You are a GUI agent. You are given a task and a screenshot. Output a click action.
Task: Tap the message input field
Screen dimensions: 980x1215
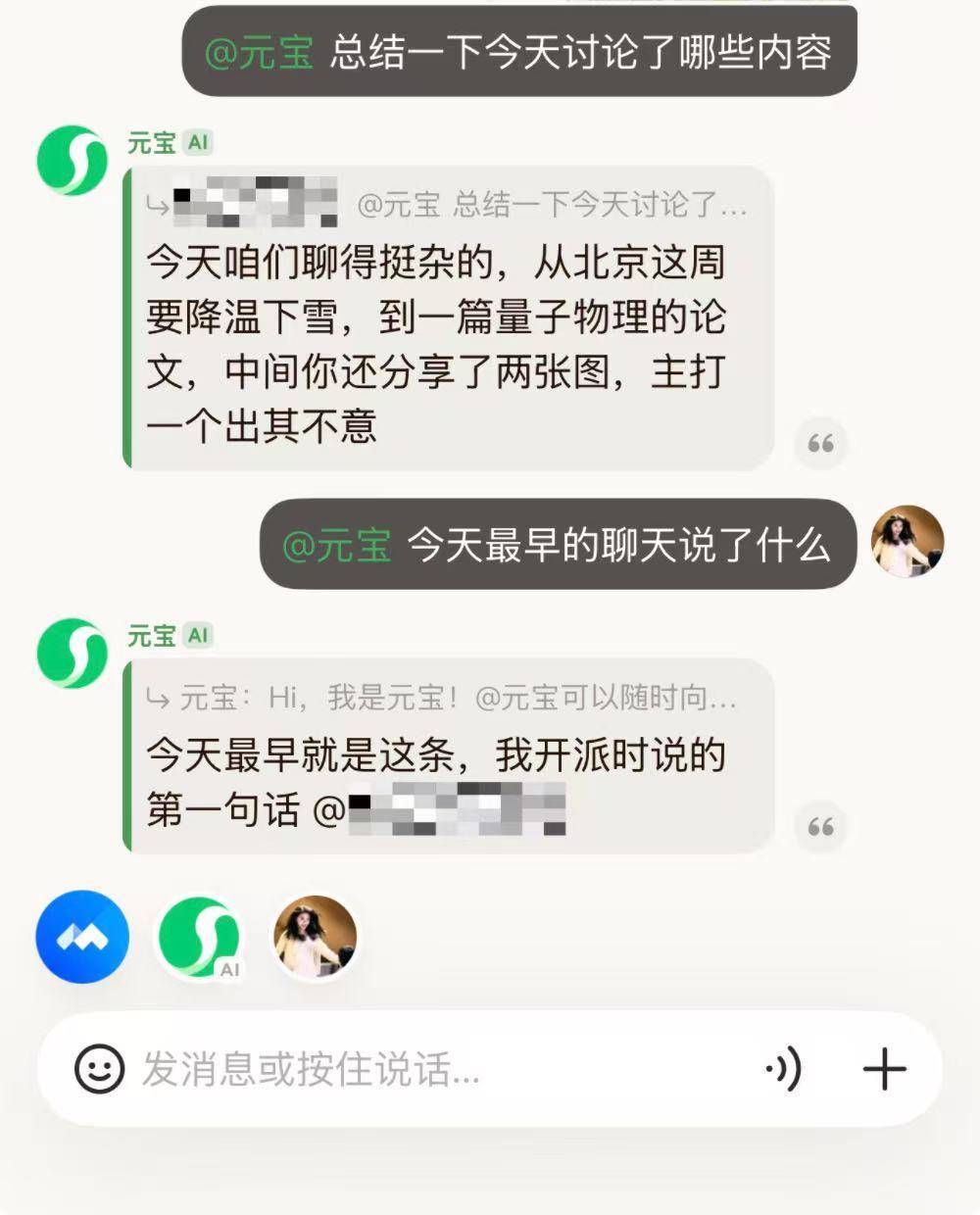point(441,1069)
